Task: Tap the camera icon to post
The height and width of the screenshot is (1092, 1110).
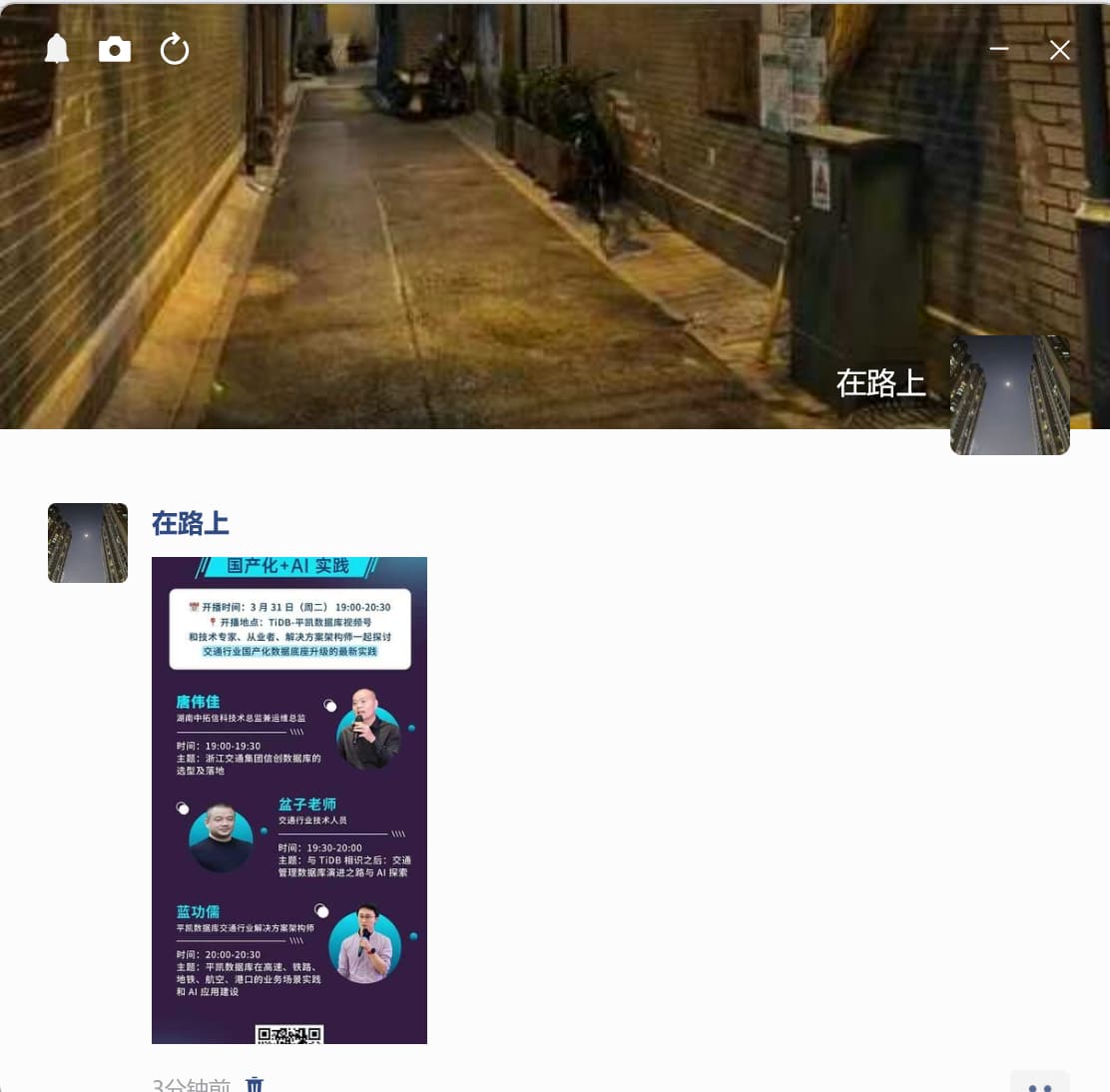Action: [115, 50]
